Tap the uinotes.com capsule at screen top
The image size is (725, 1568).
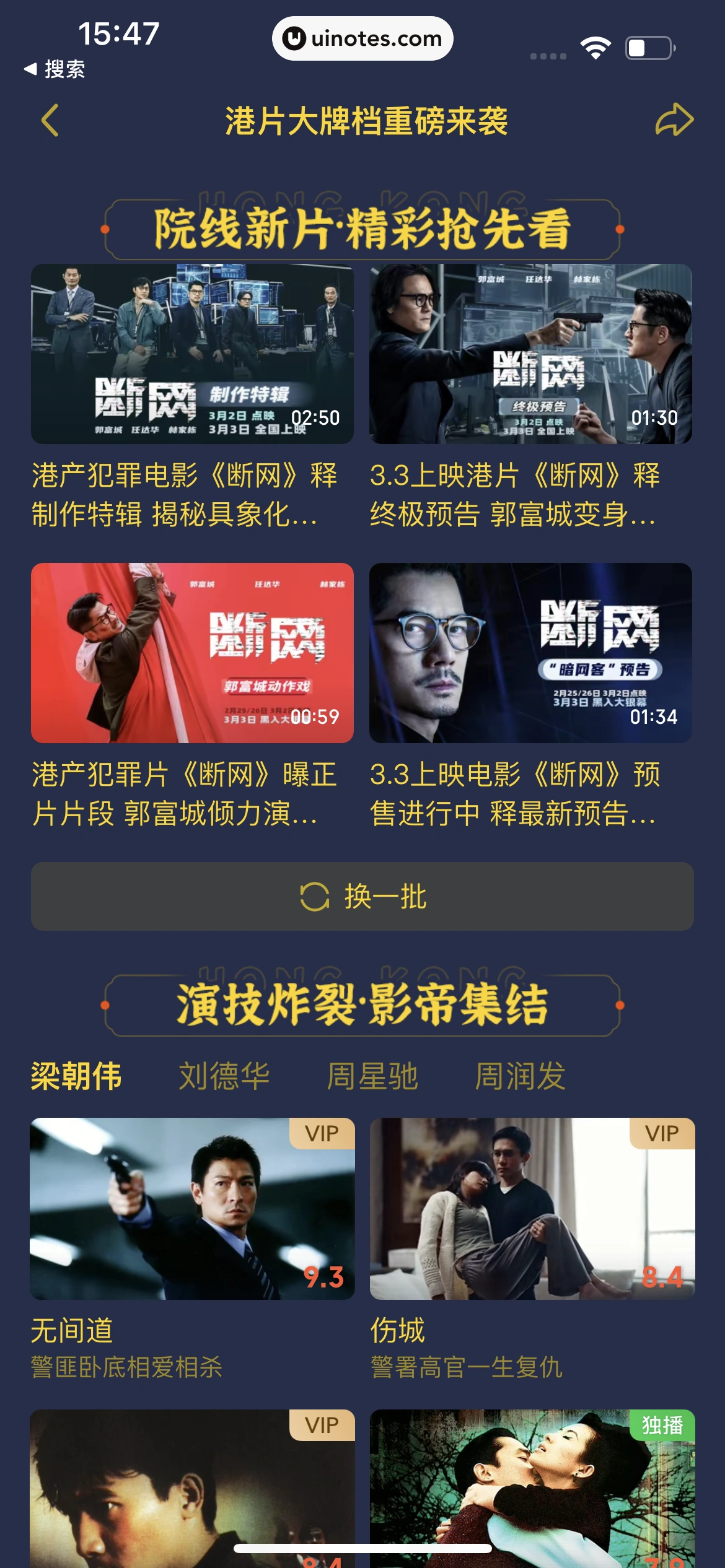coord(362,38)
